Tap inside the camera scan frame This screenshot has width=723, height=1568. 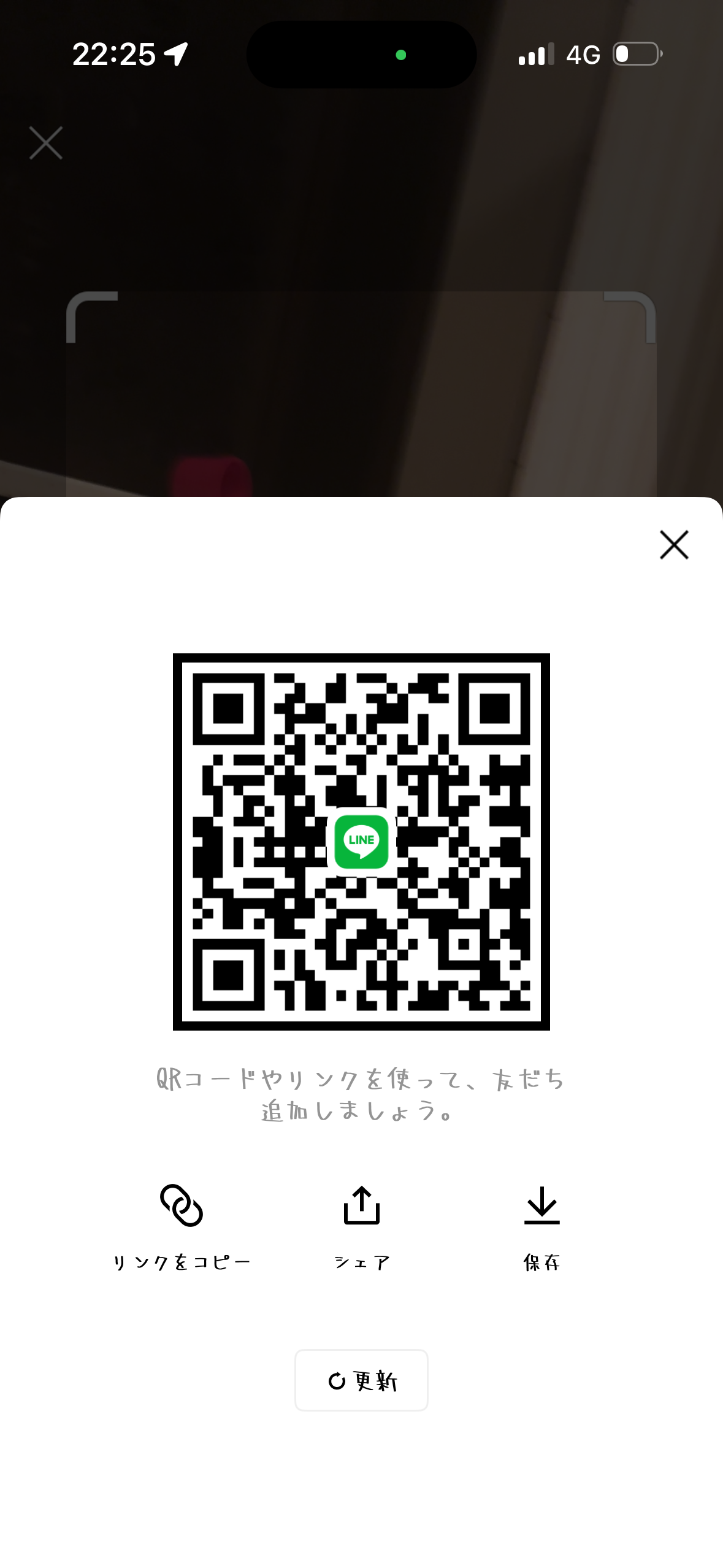click(361, 399)
